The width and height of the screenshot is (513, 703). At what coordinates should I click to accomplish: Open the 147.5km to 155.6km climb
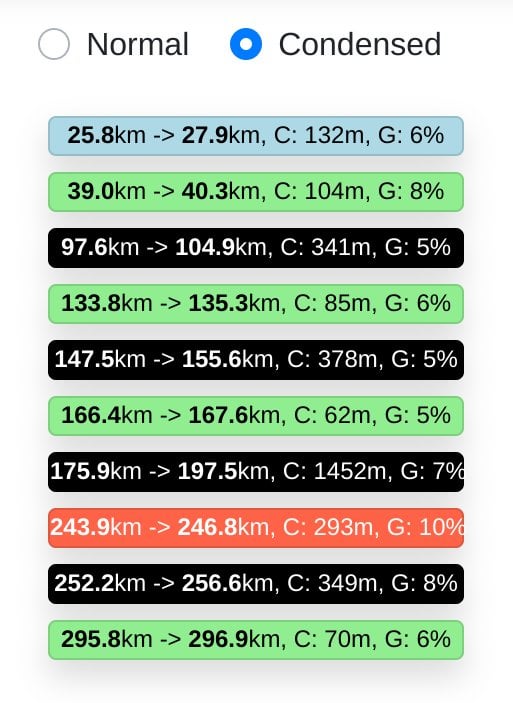(256, 360)
